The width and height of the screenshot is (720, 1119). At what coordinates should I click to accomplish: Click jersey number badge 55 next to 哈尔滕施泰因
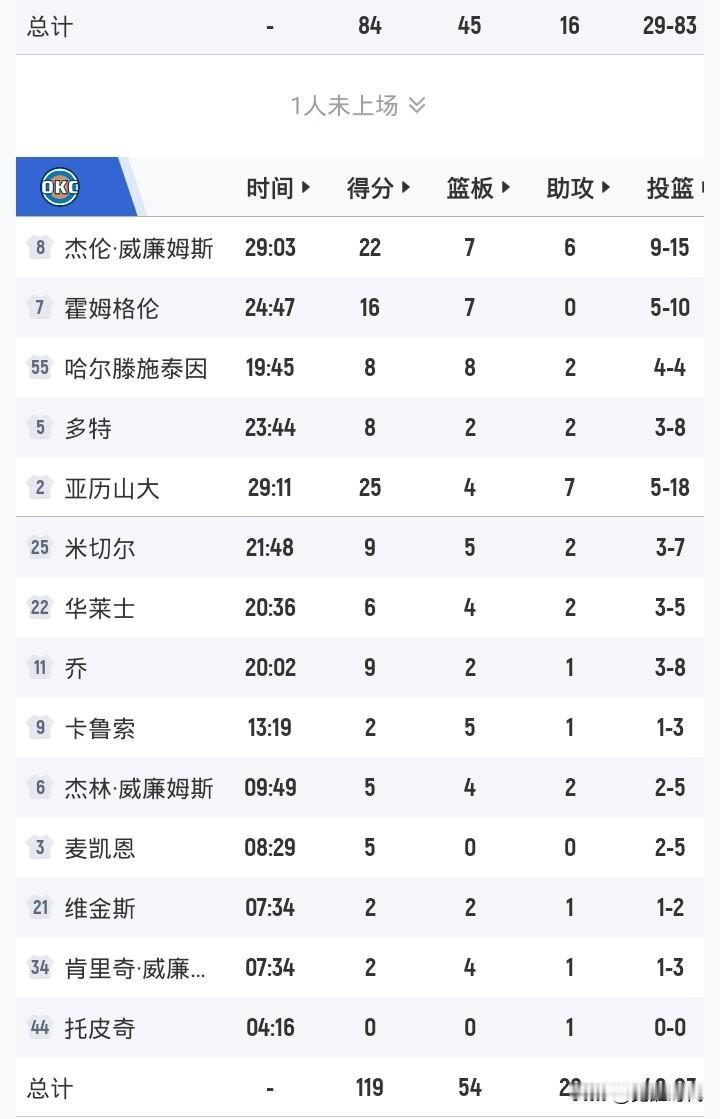tap(39, 368)
